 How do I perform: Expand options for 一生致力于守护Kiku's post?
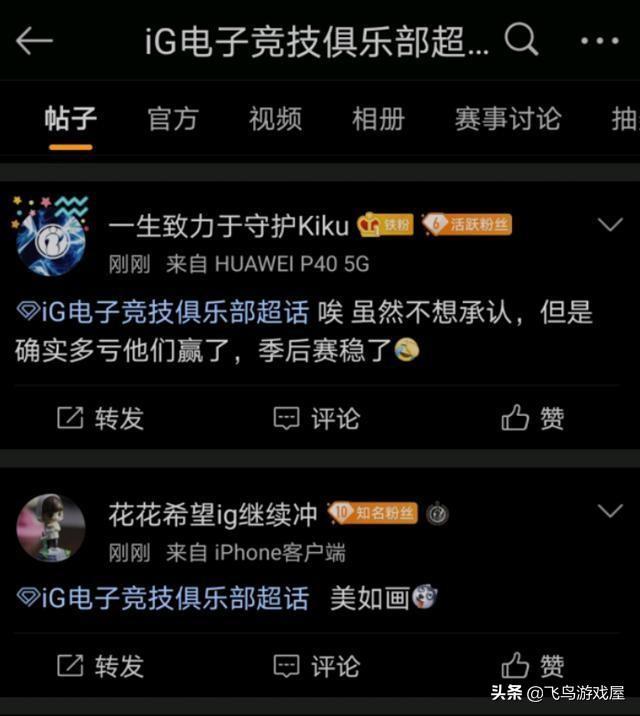click(x=610, y=225)
